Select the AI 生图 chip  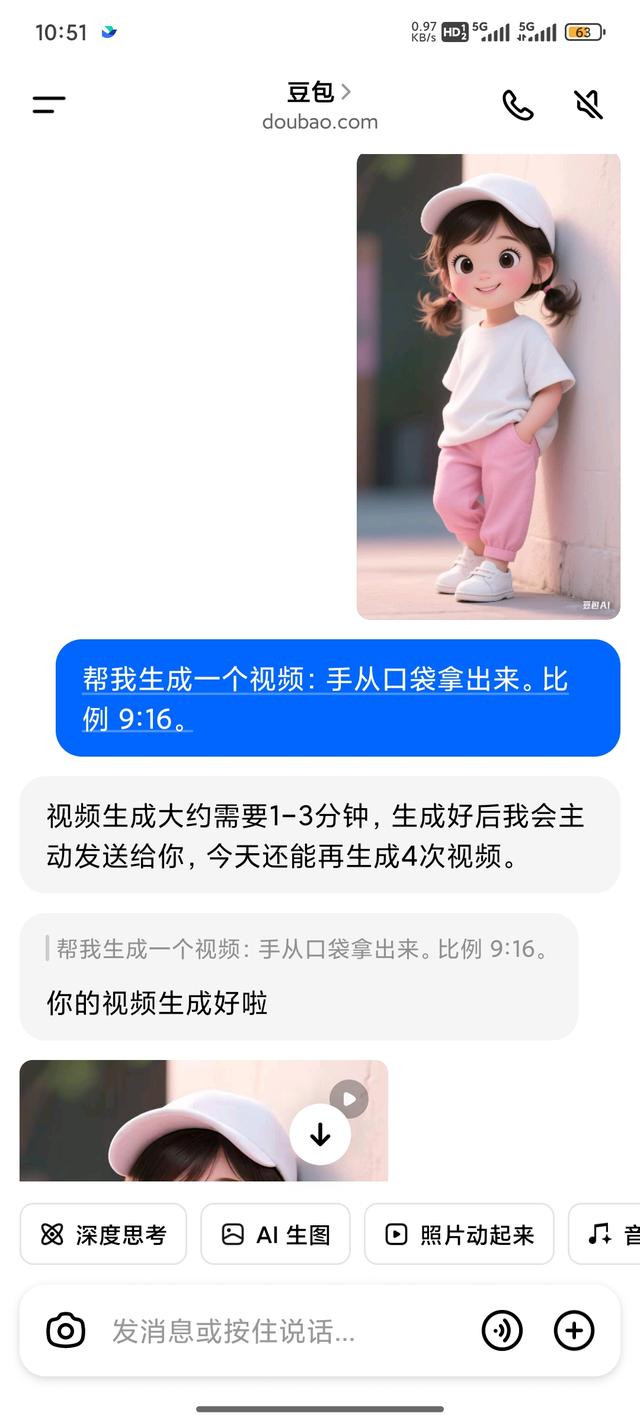coord(276,1235)
